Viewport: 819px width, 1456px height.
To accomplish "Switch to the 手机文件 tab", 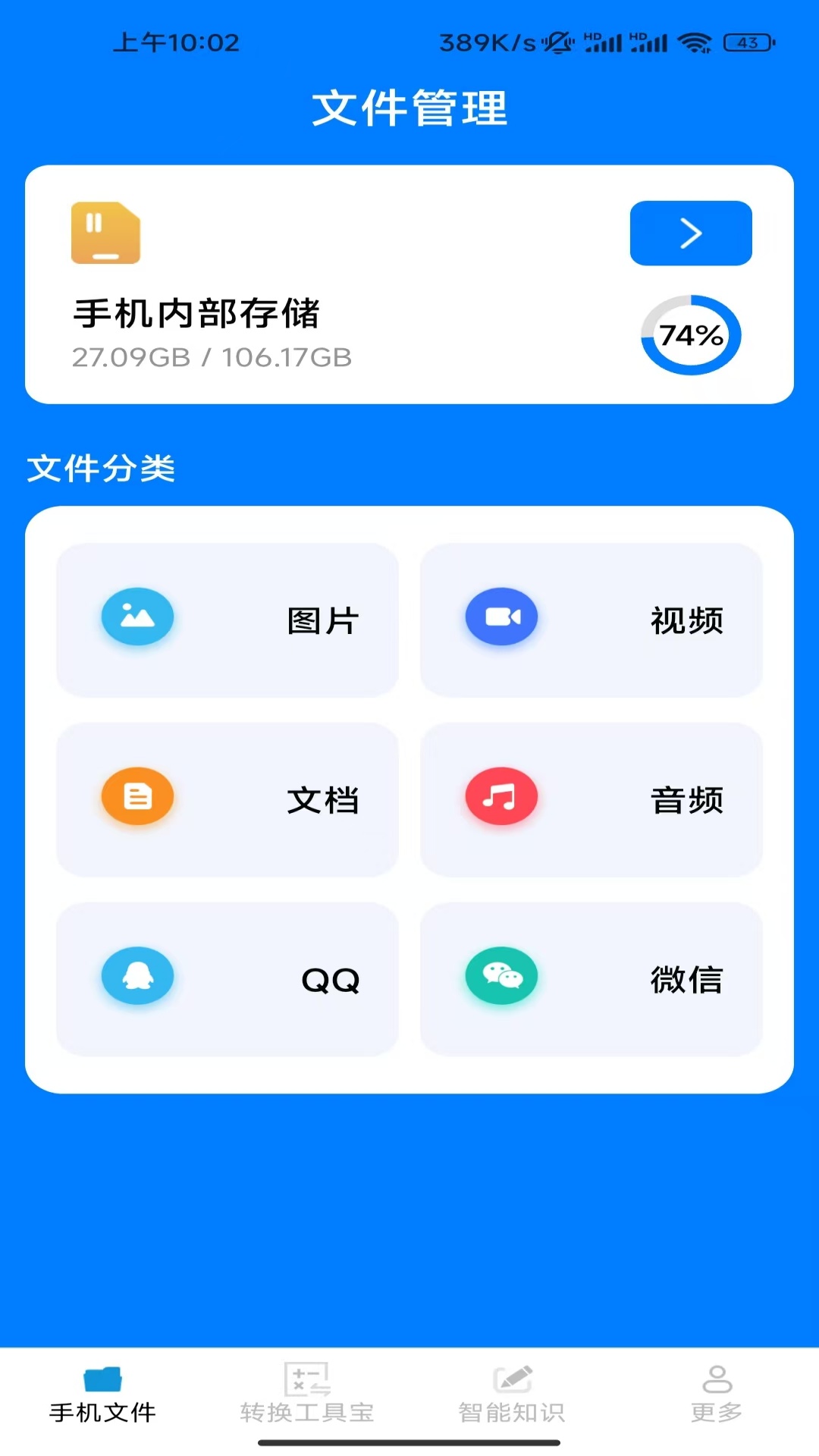I will tap(103, 1409).
